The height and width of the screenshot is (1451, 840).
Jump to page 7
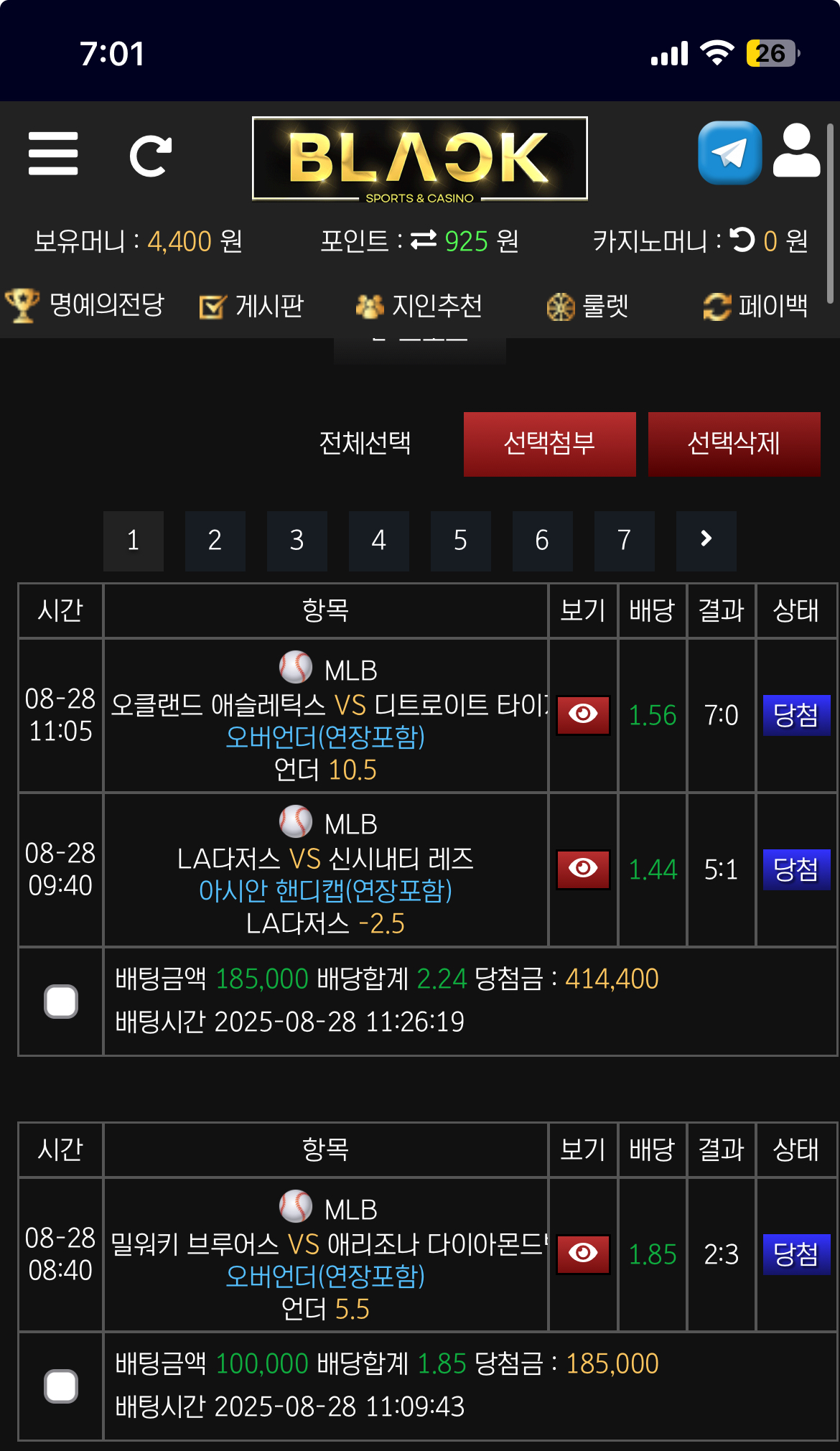tap(624, 541)
